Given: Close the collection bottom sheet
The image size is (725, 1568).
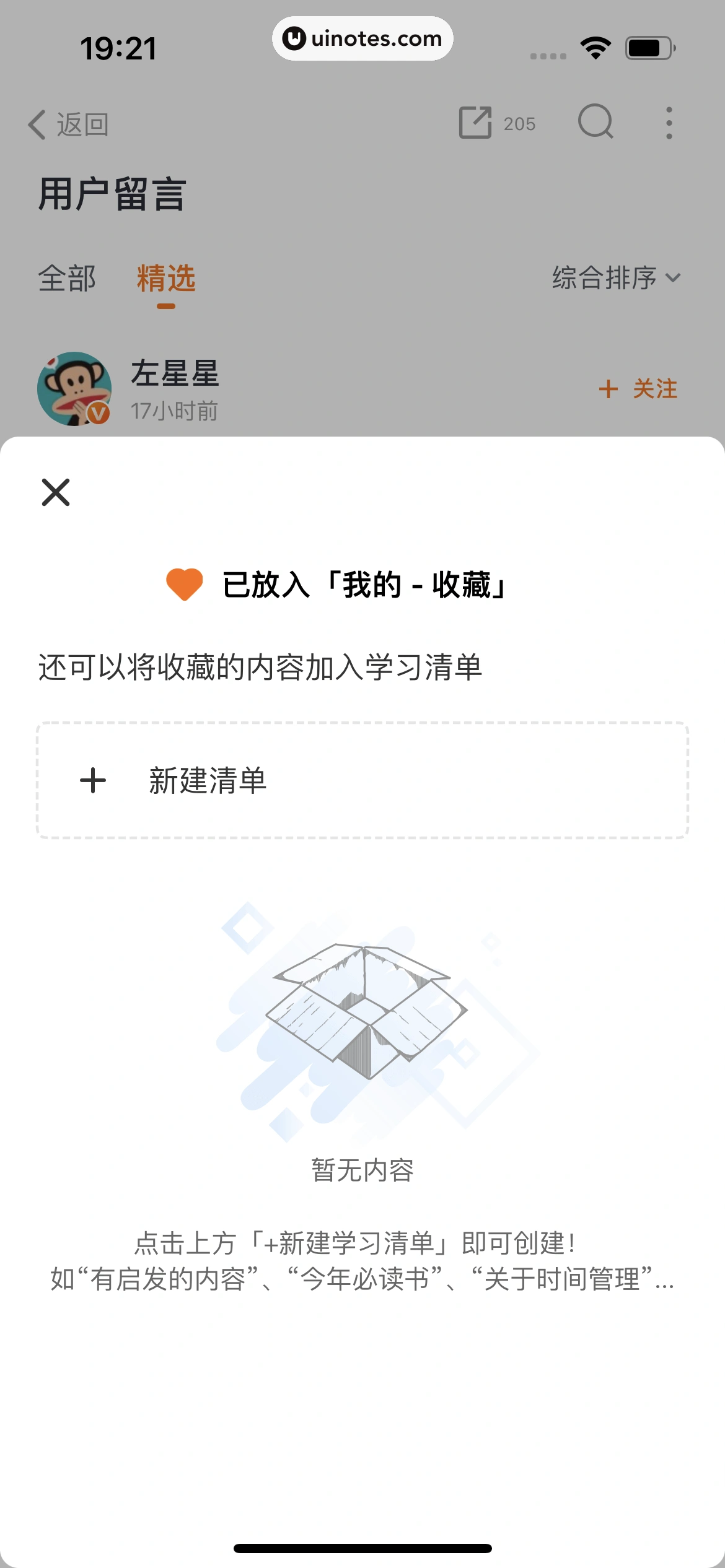Looking at the screenshot, I should pos(56,492).
